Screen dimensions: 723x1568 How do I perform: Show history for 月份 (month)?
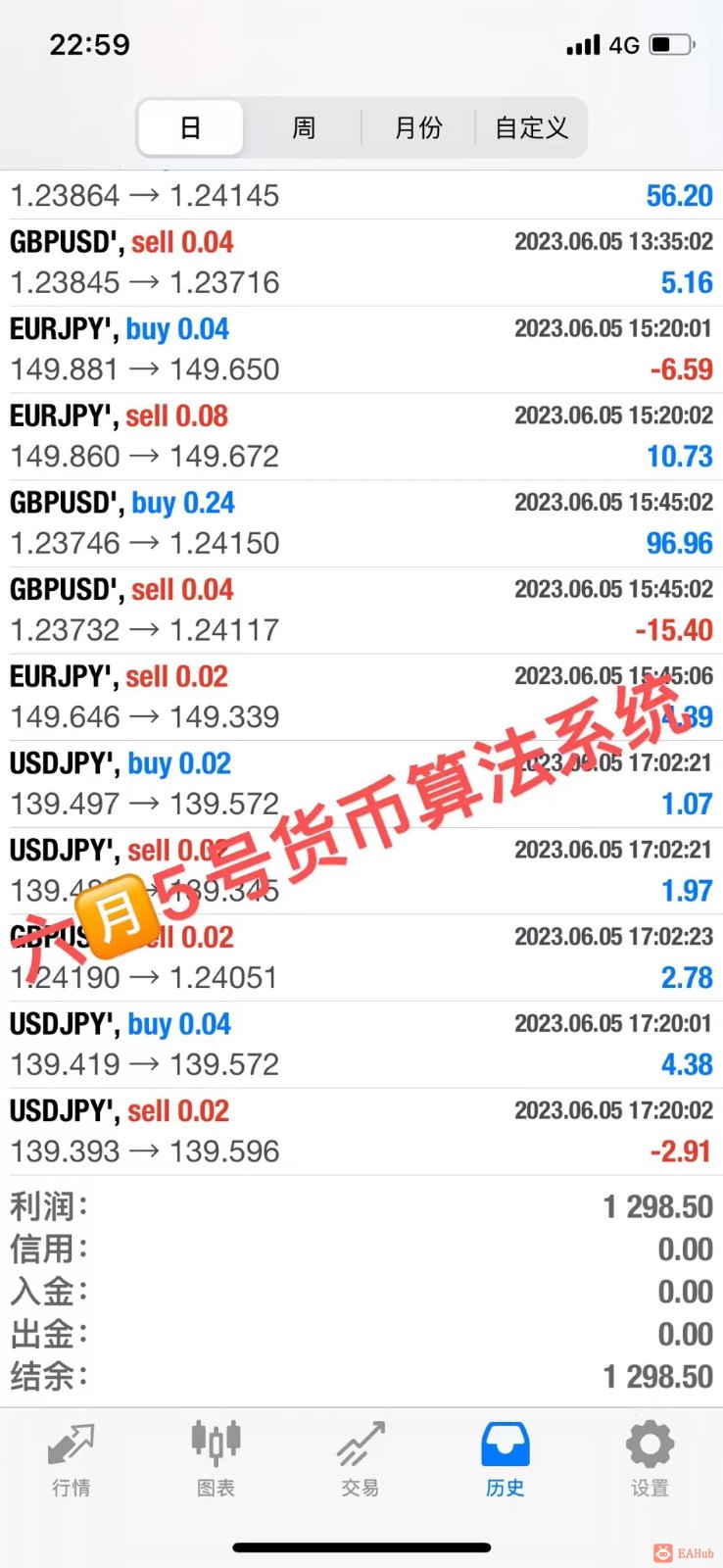coord(418,128)
